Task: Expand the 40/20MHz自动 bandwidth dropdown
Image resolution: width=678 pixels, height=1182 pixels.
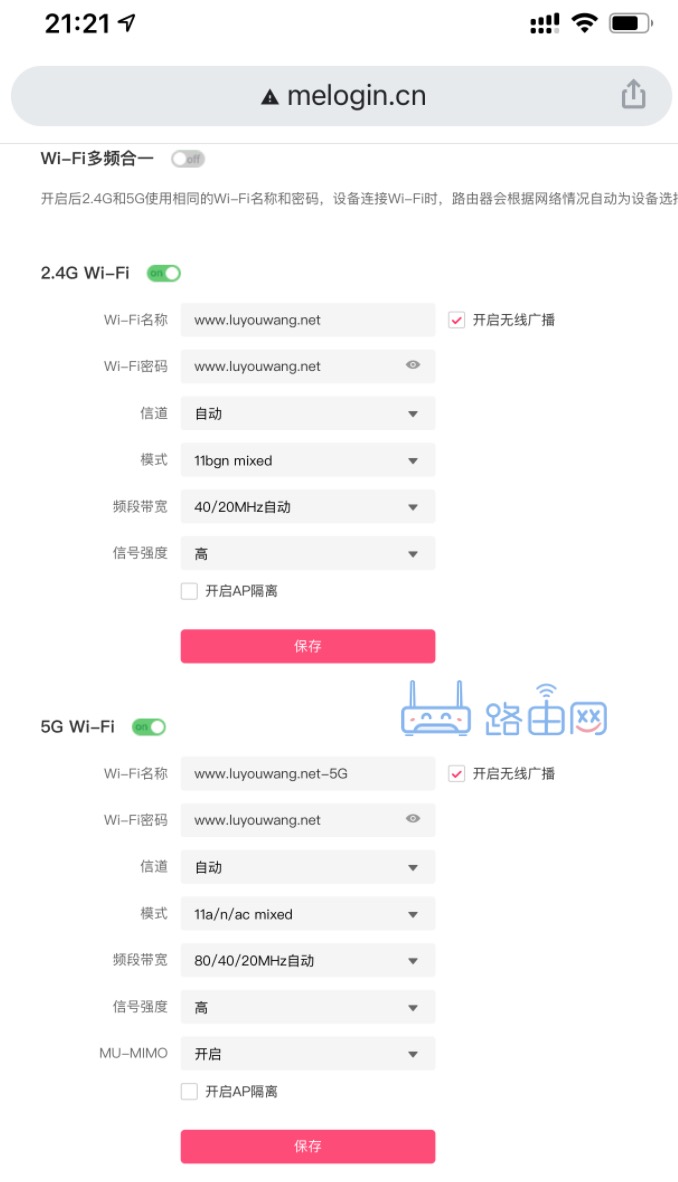Action: click(x=307, y=507)
